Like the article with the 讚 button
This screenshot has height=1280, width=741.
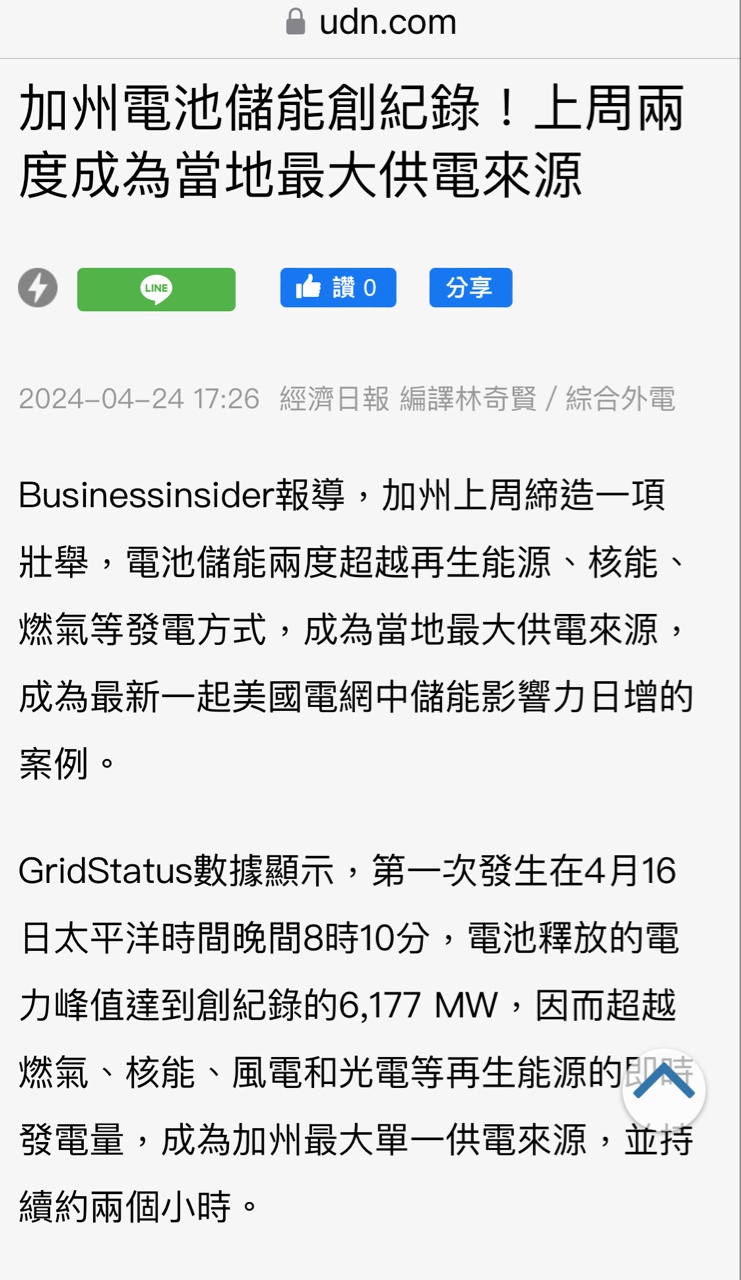point(338,288)
